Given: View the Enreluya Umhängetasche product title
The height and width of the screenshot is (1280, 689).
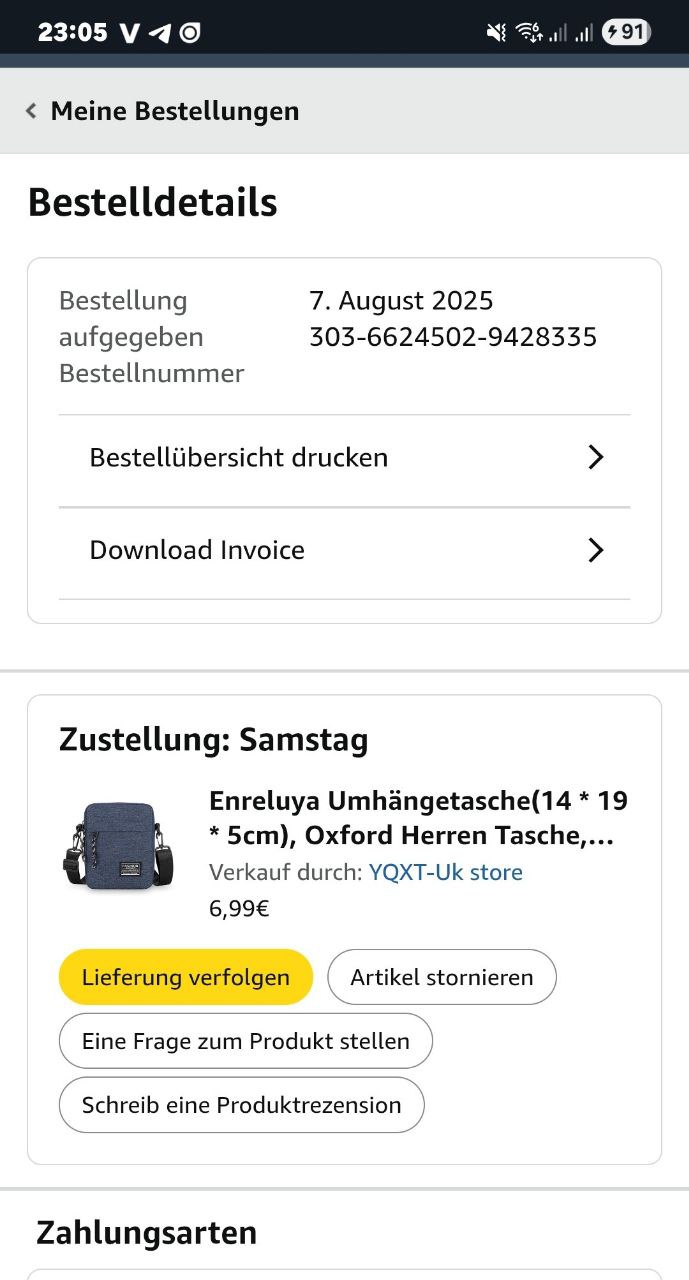Looking at the screenshot, I should (418, 818).
